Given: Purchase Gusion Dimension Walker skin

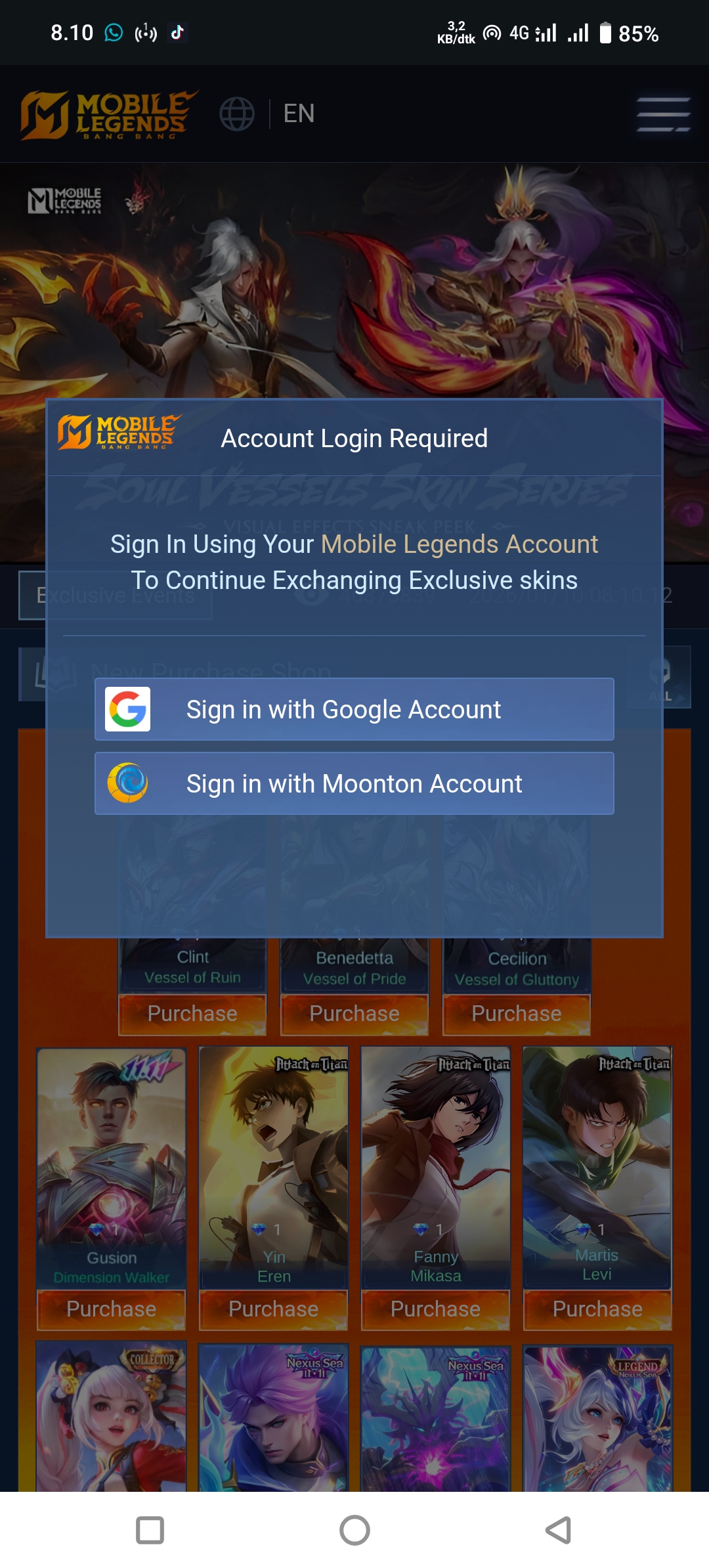Looking at the screenshot, I should tap(112, 1309).
